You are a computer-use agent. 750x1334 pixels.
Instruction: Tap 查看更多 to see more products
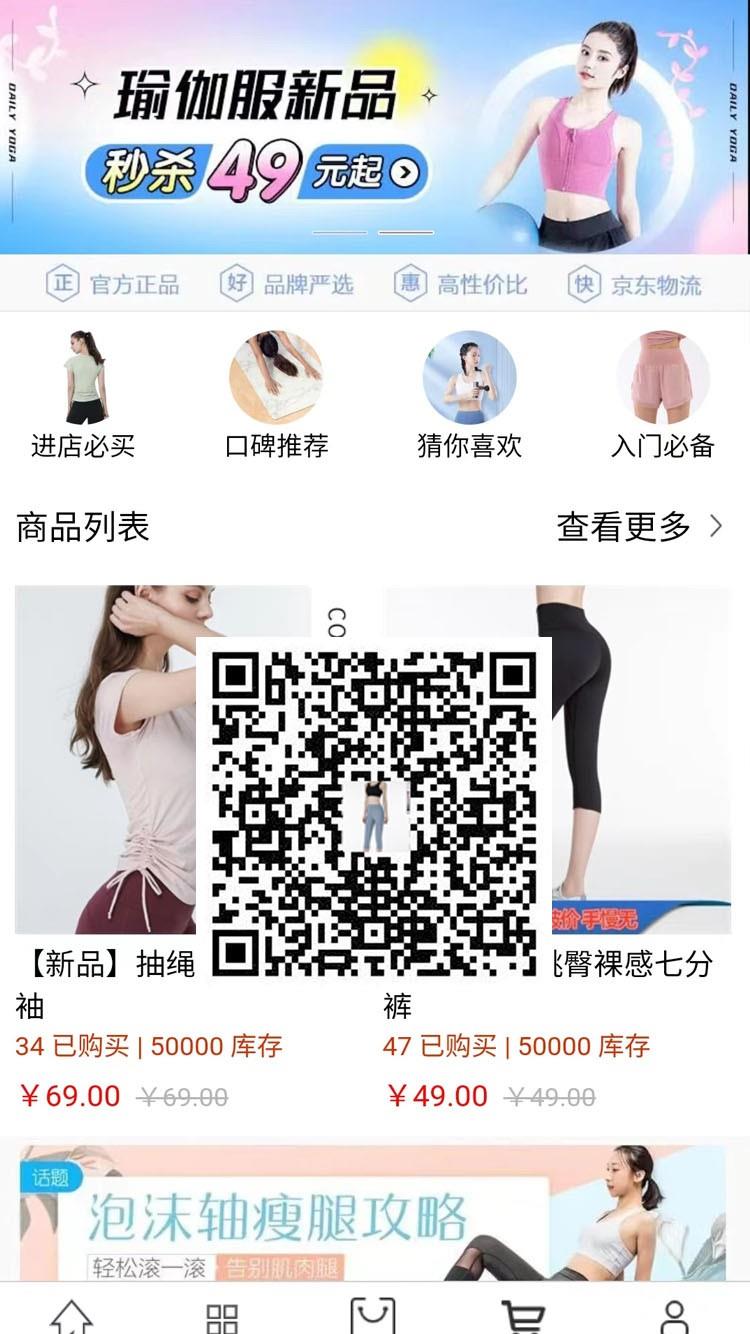click(x=638, y=526)
